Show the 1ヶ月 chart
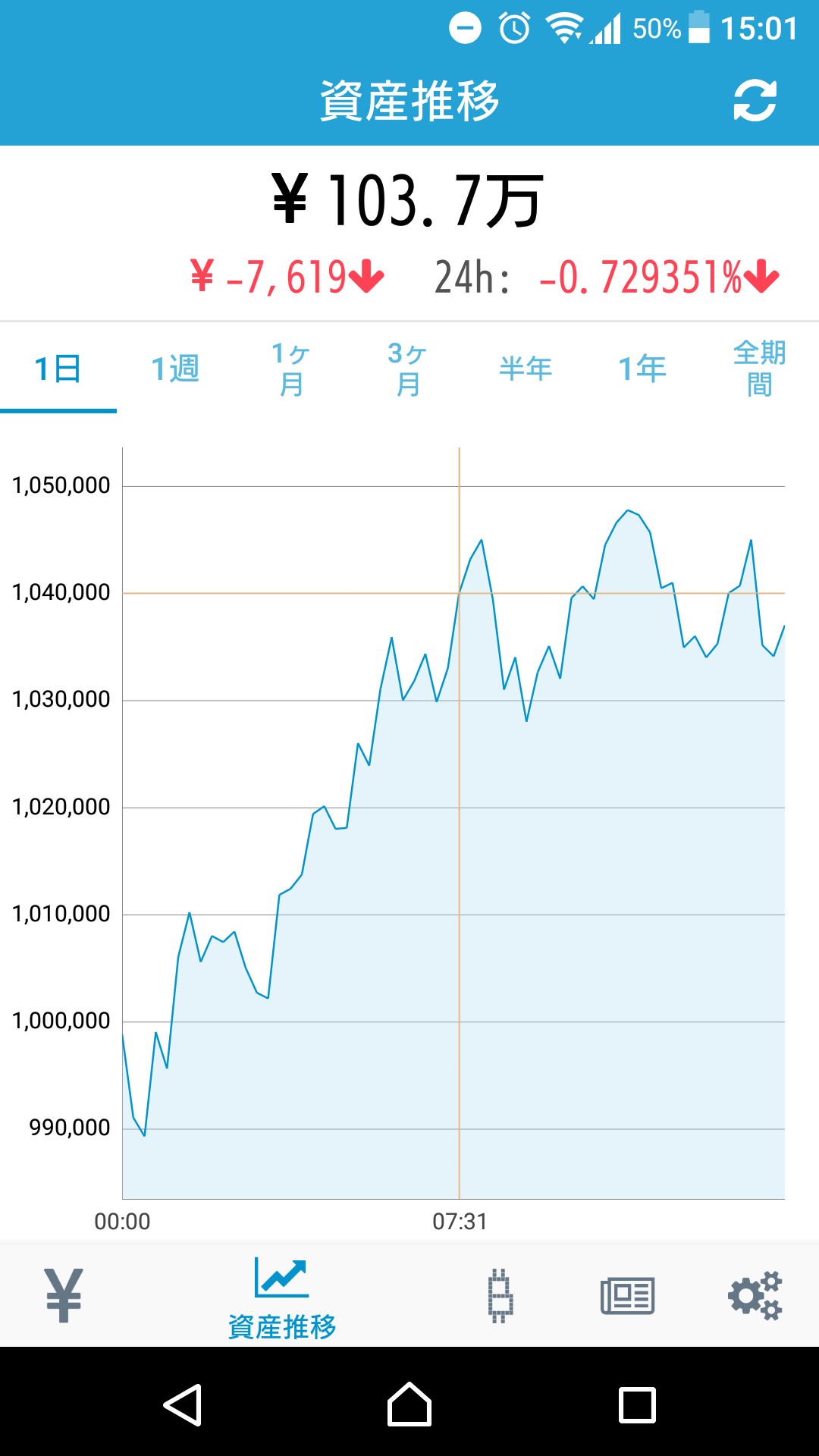819x1456 pixels. pyautogui.click(x=292, y=369)
